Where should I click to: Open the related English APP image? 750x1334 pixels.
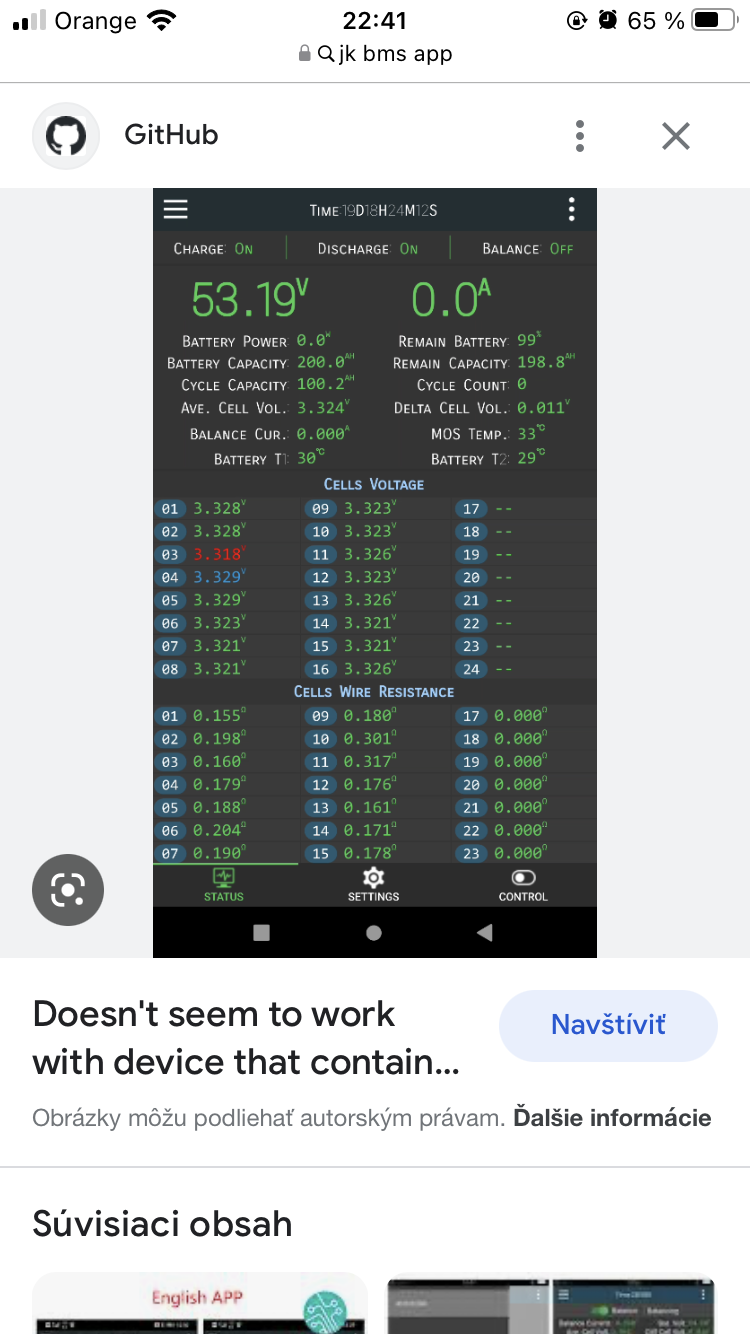click(200, 1302)
